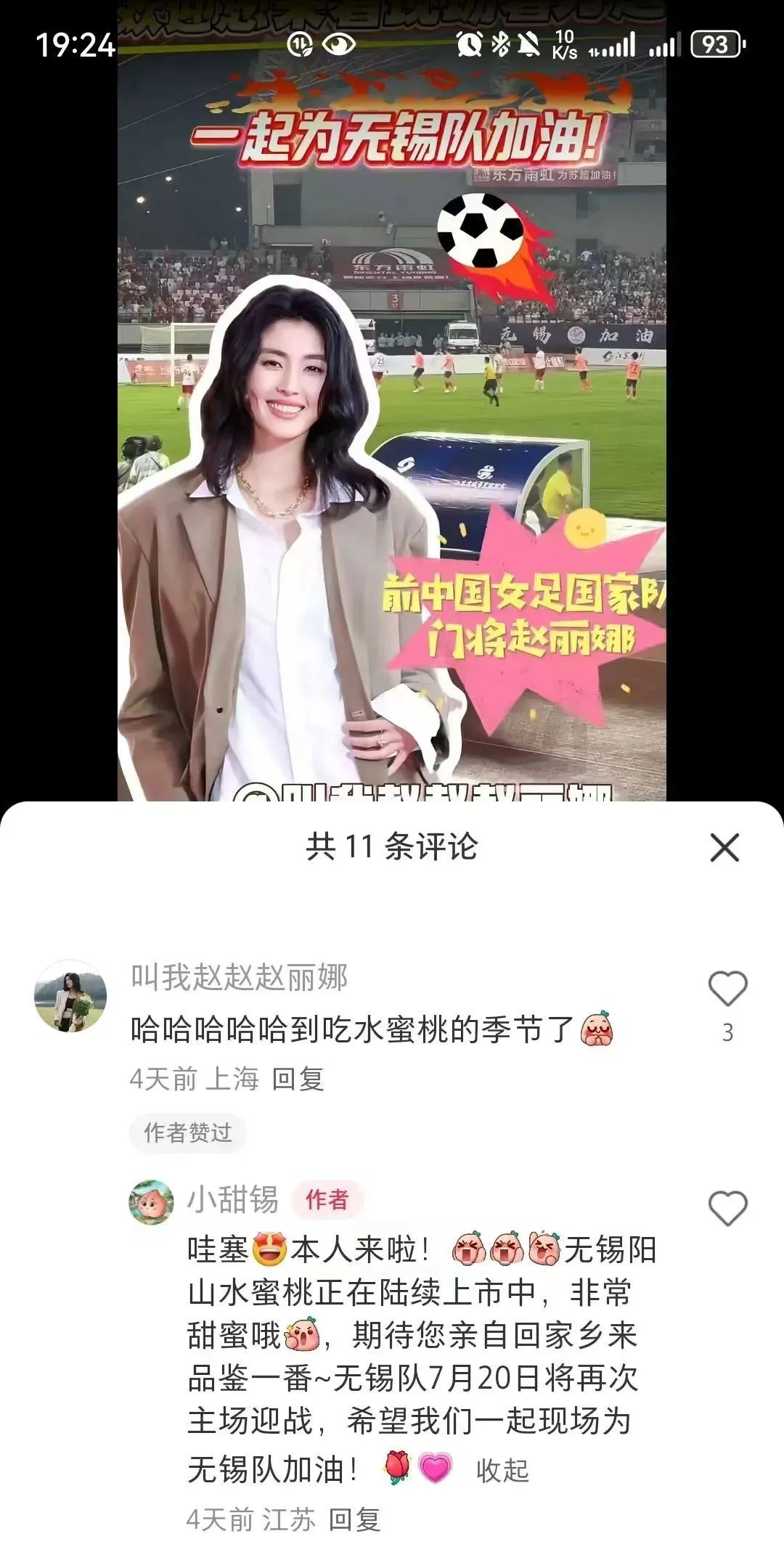Open 小甜锡's profile avatar
The image size is (784, 1568).
pyautogui.click(x=151, y=1202)
